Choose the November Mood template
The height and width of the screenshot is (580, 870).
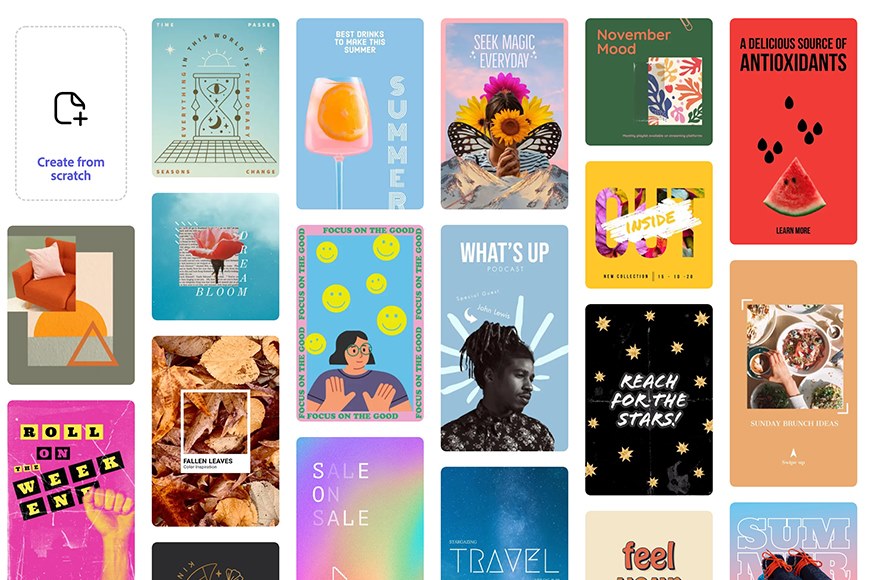648,82
